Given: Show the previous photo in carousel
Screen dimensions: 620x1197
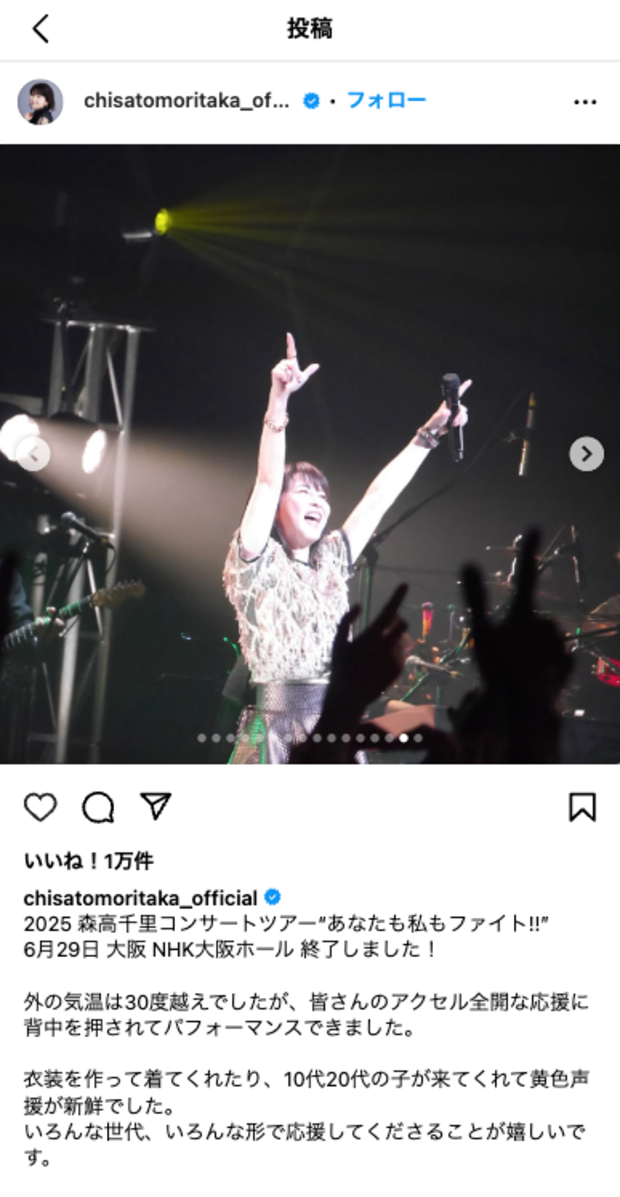Looking at the screenshot, I should pos(33,454).
